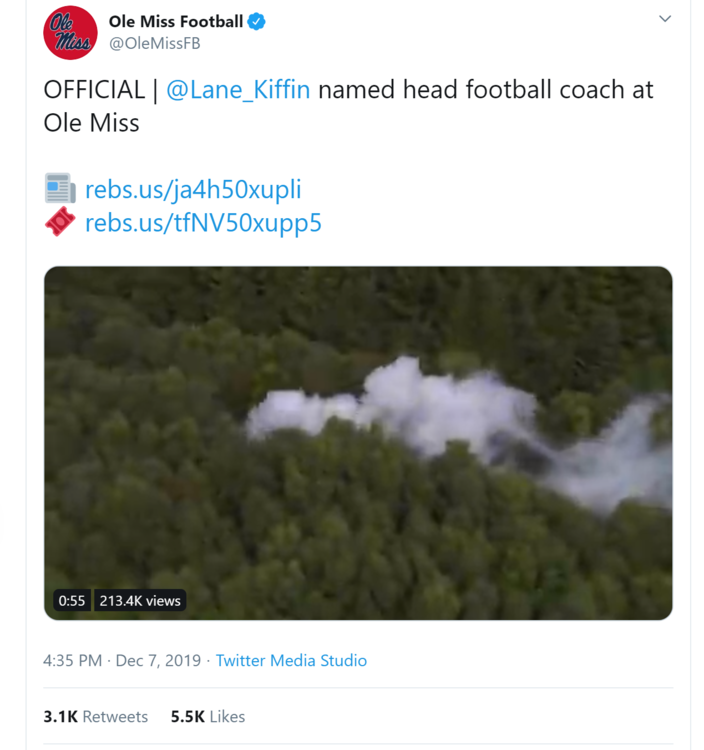Viewport: 704px width, 750px height.
Task: View the 5.5K Likes list
Action: pos(208,717)
